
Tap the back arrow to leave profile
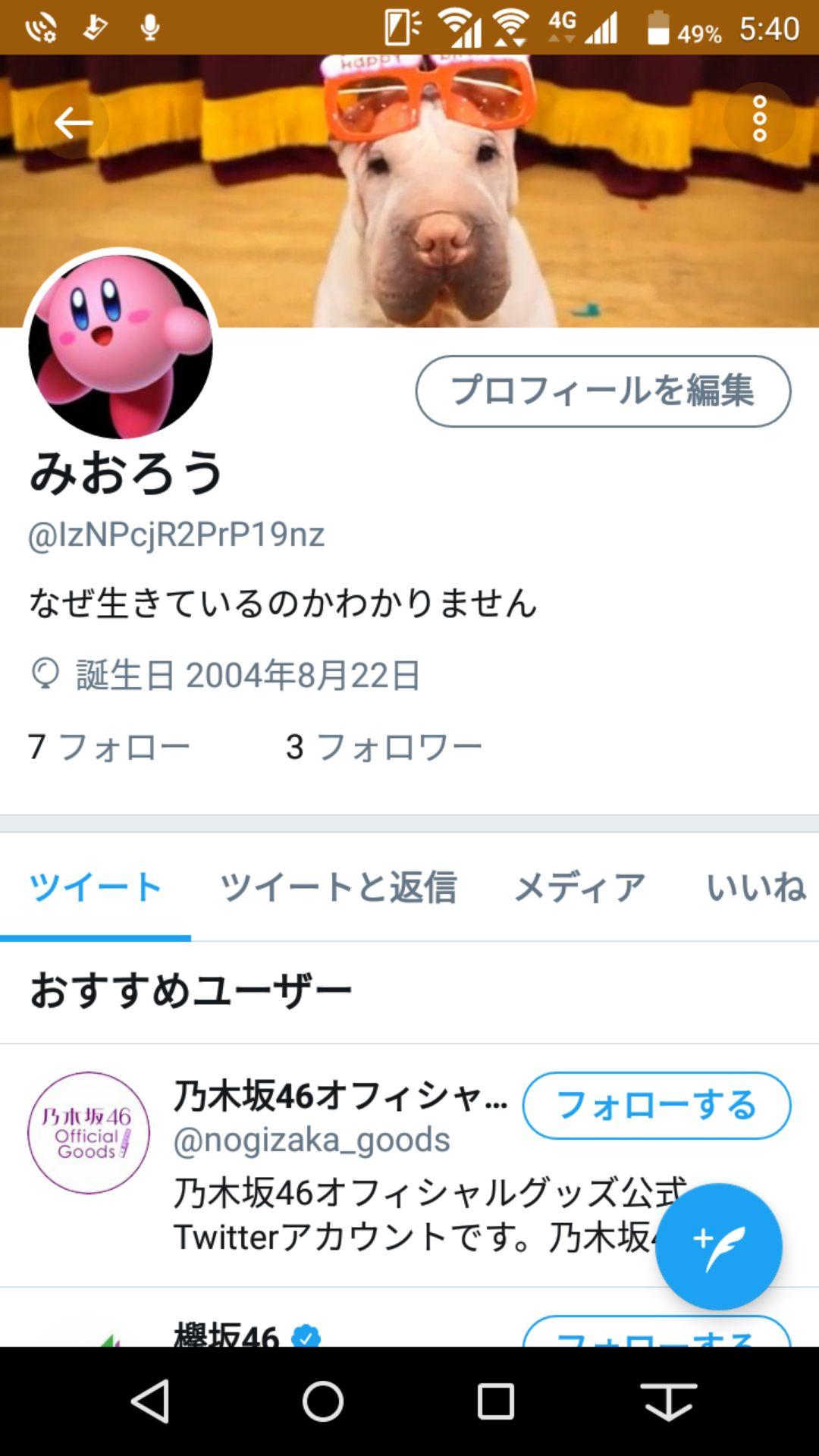[72, 121]
